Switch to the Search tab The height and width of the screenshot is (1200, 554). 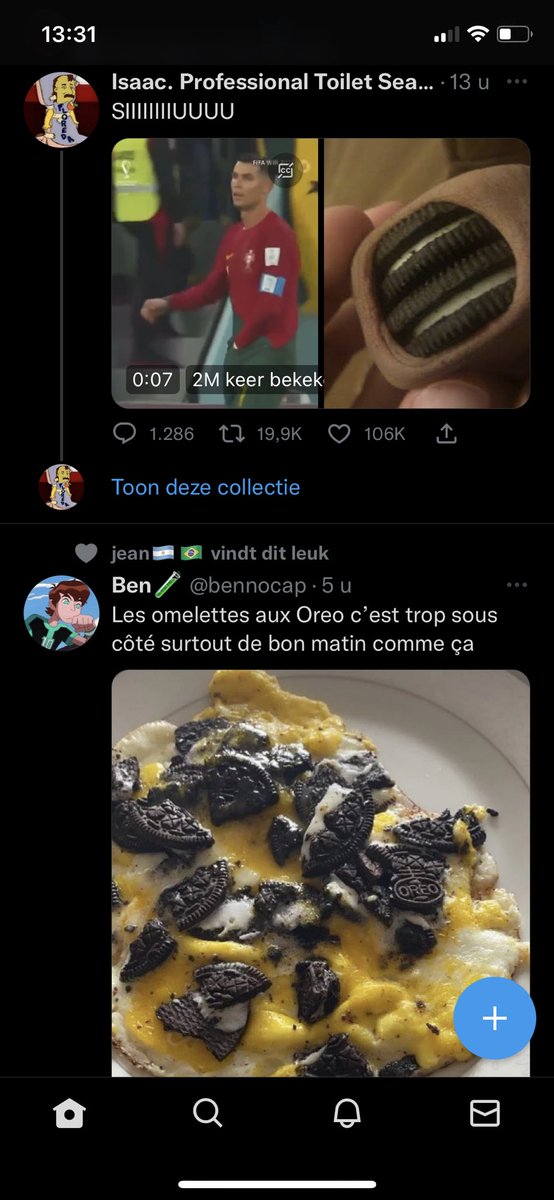(x=207, y=1113)
